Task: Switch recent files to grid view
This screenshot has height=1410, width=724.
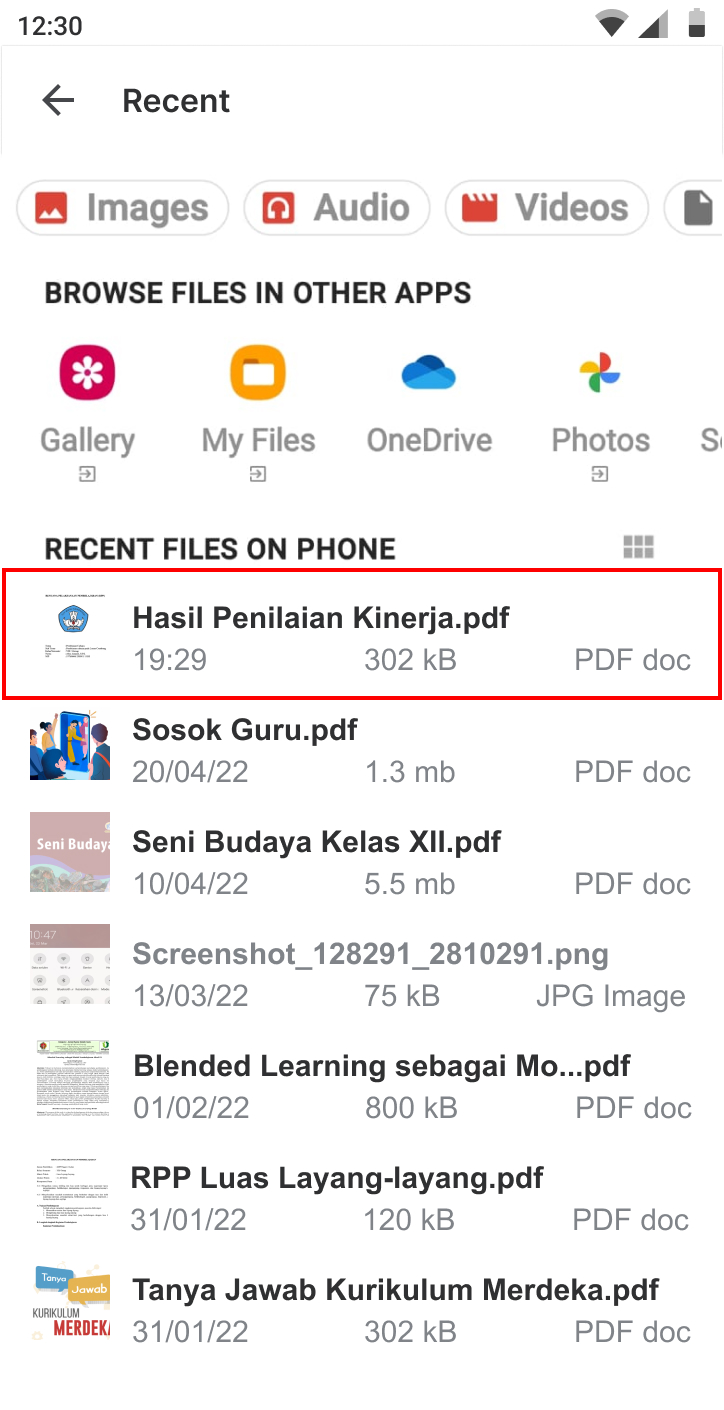Action: (638, 547)
